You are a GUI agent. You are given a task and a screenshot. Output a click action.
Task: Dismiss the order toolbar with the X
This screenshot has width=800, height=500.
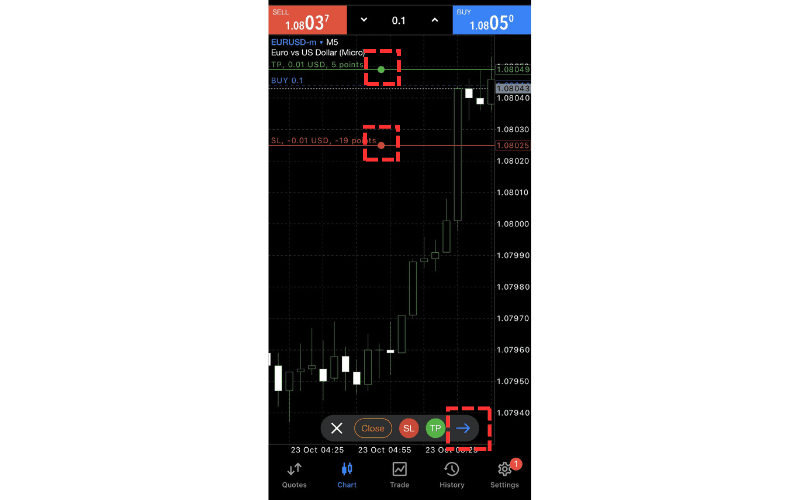click(337, 428)
